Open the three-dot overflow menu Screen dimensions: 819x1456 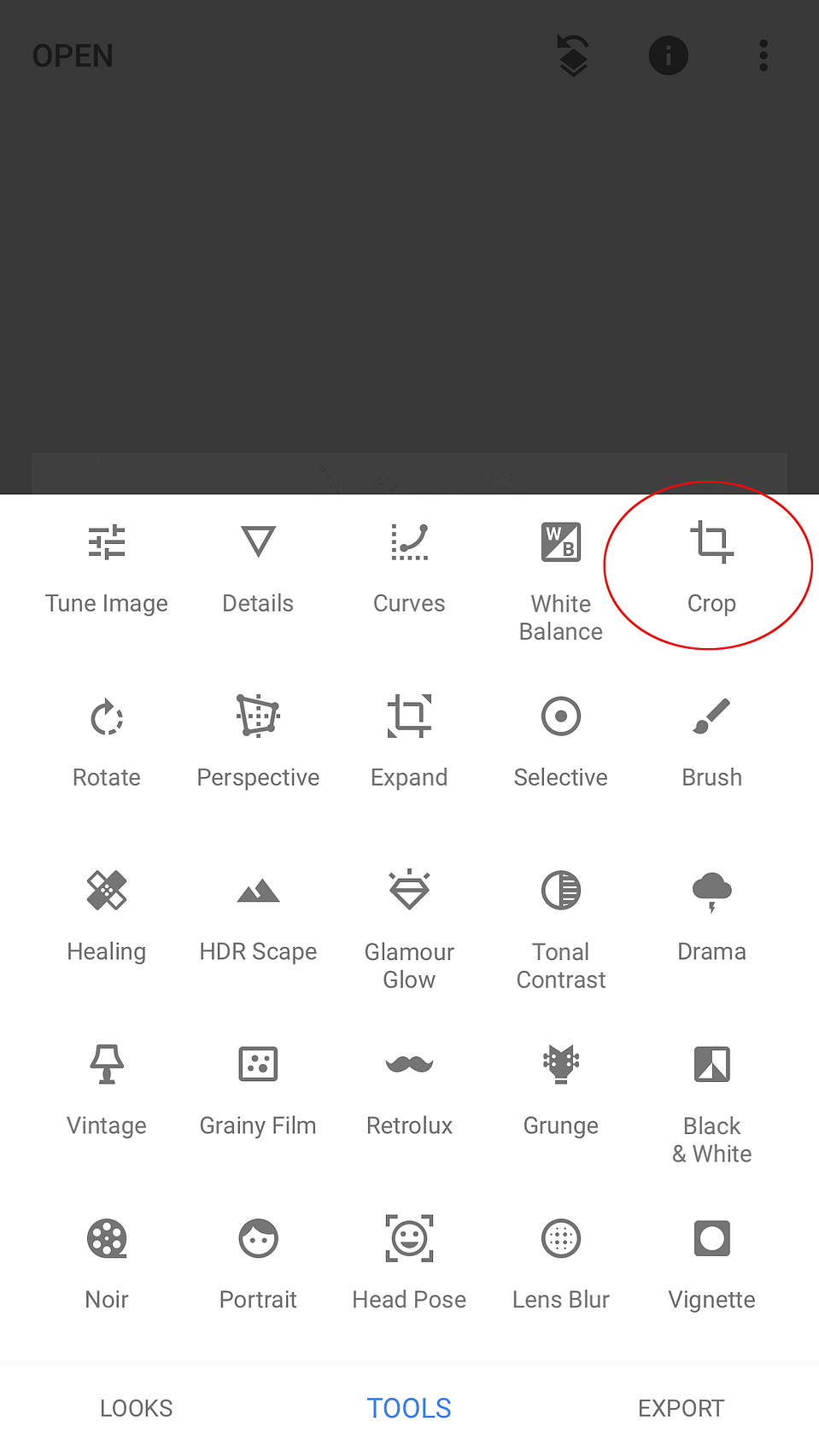(x=763, y=56)
